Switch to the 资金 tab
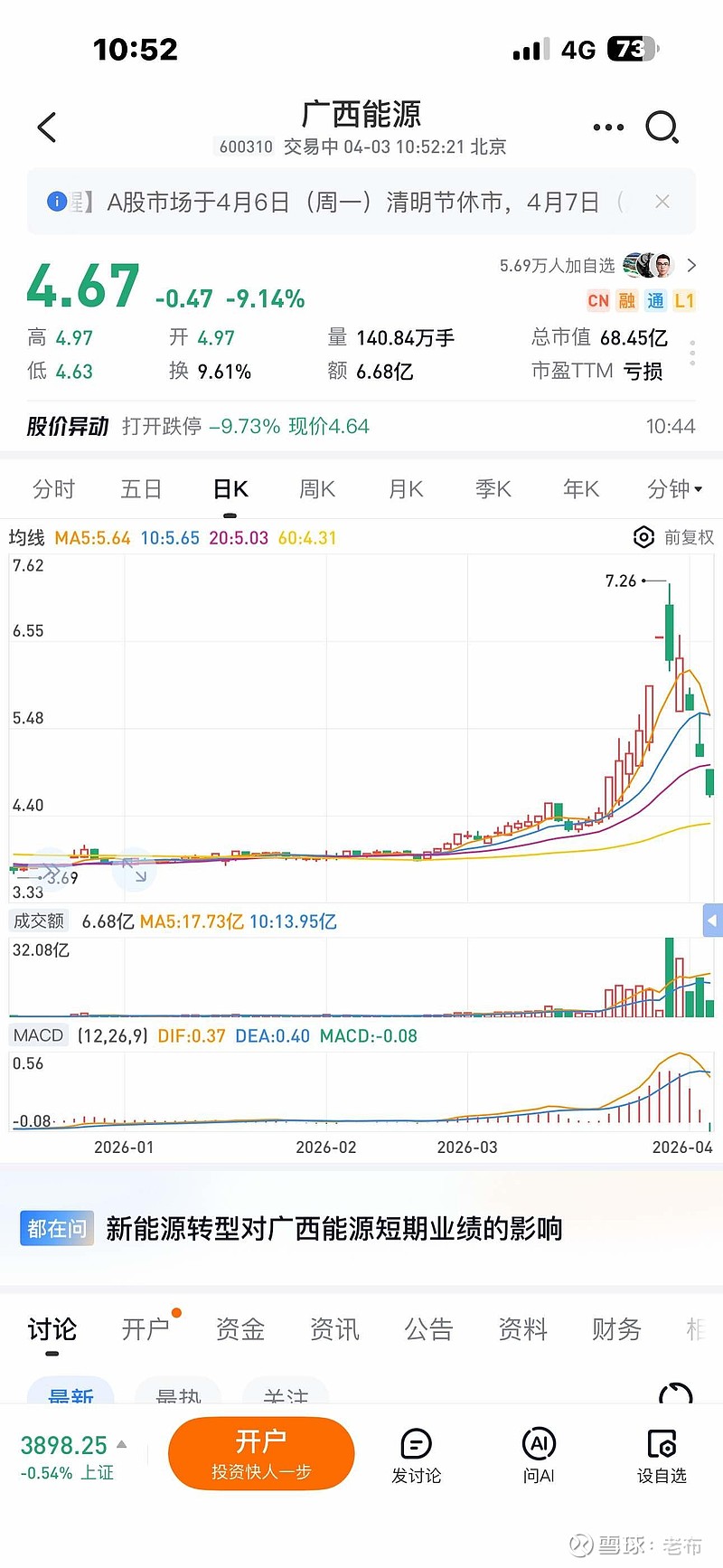This screenshot has height=1568, width=723. tap(240, 1329)
